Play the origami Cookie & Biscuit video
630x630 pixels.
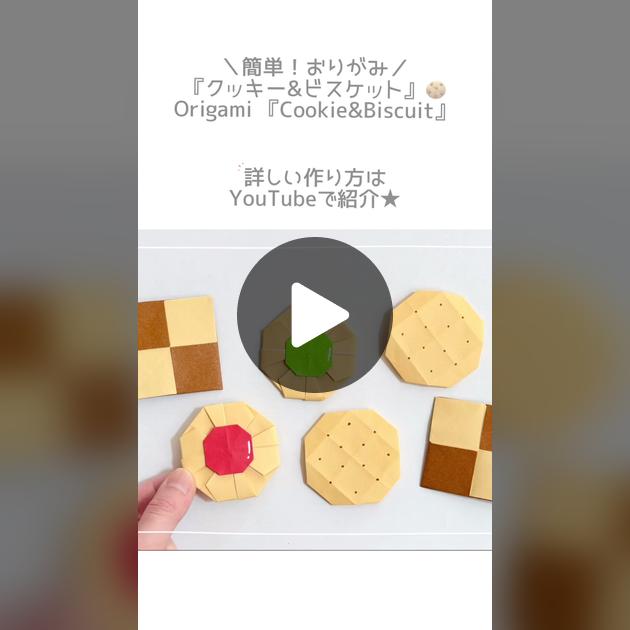pyautogui.click(x=314, y=314)
